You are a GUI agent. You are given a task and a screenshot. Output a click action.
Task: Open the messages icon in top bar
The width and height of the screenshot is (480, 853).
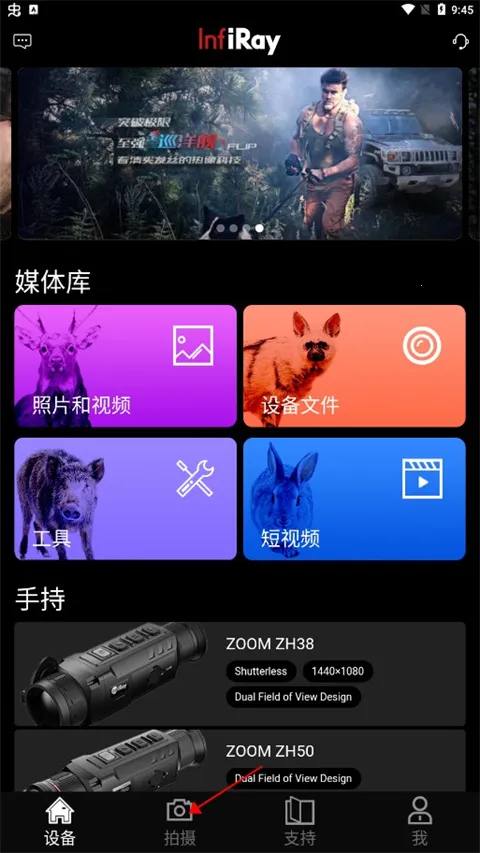[x=22, y=41]
